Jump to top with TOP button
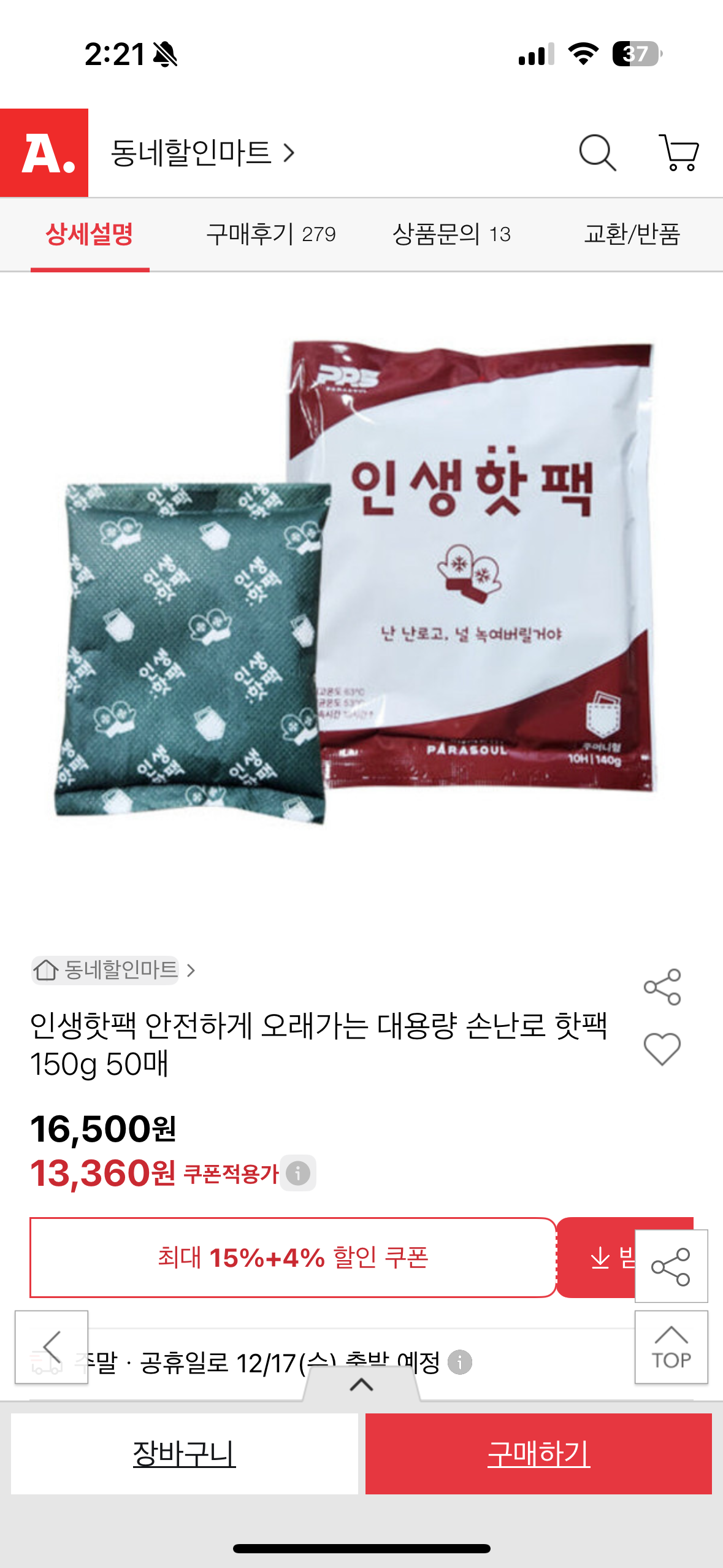Screen dimensions: 723x1568 [671, 1348]
